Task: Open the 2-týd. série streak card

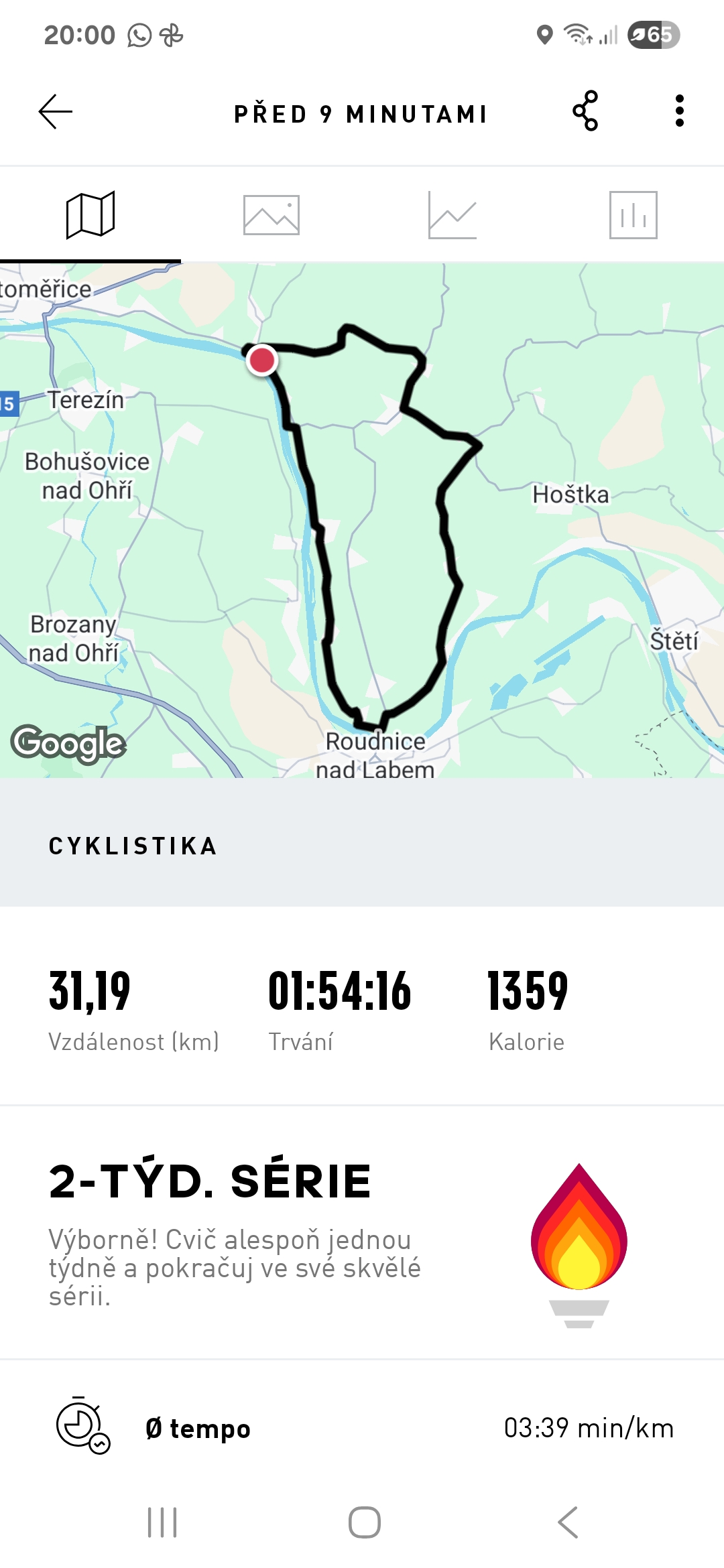Action: (362, 1233)
